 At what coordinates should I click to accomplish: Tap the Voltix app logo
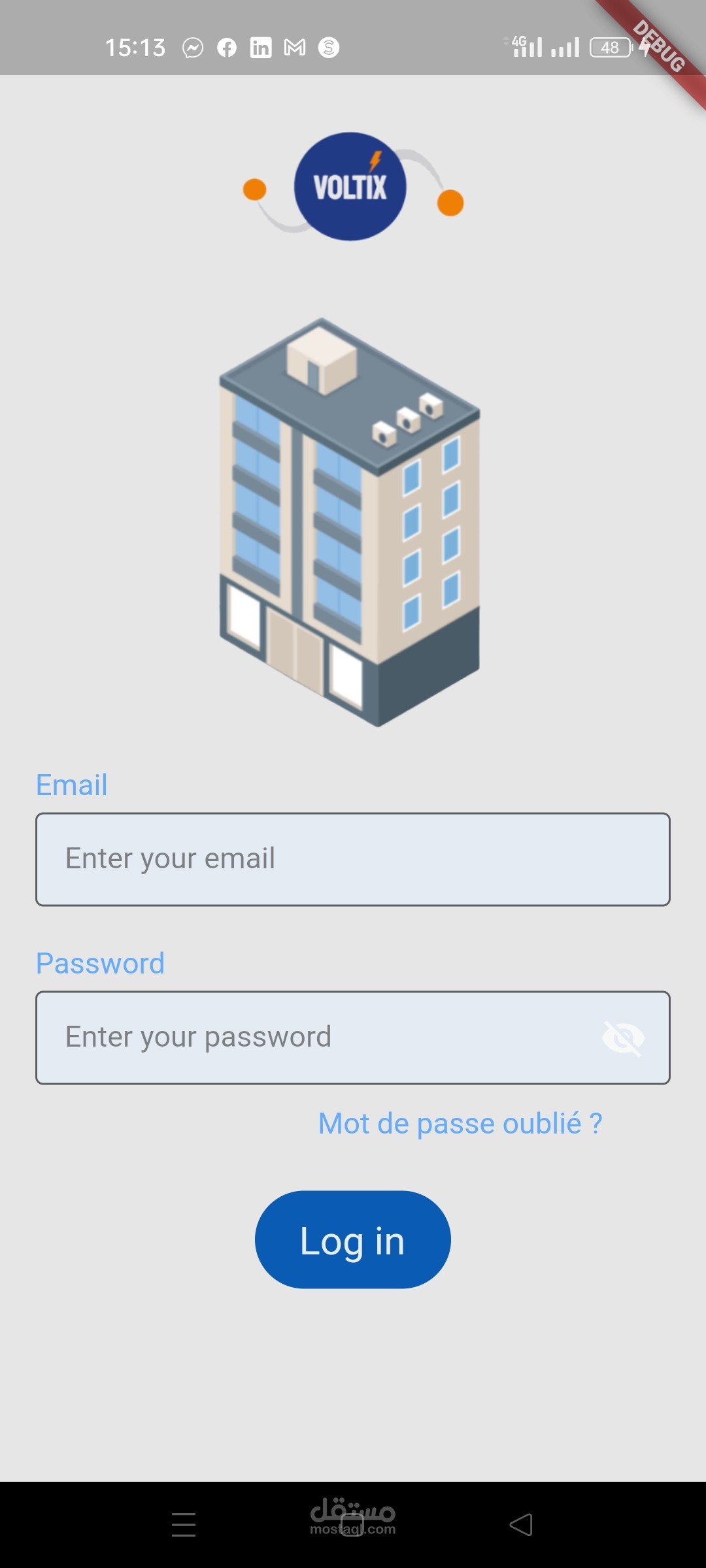click(351, 186)
